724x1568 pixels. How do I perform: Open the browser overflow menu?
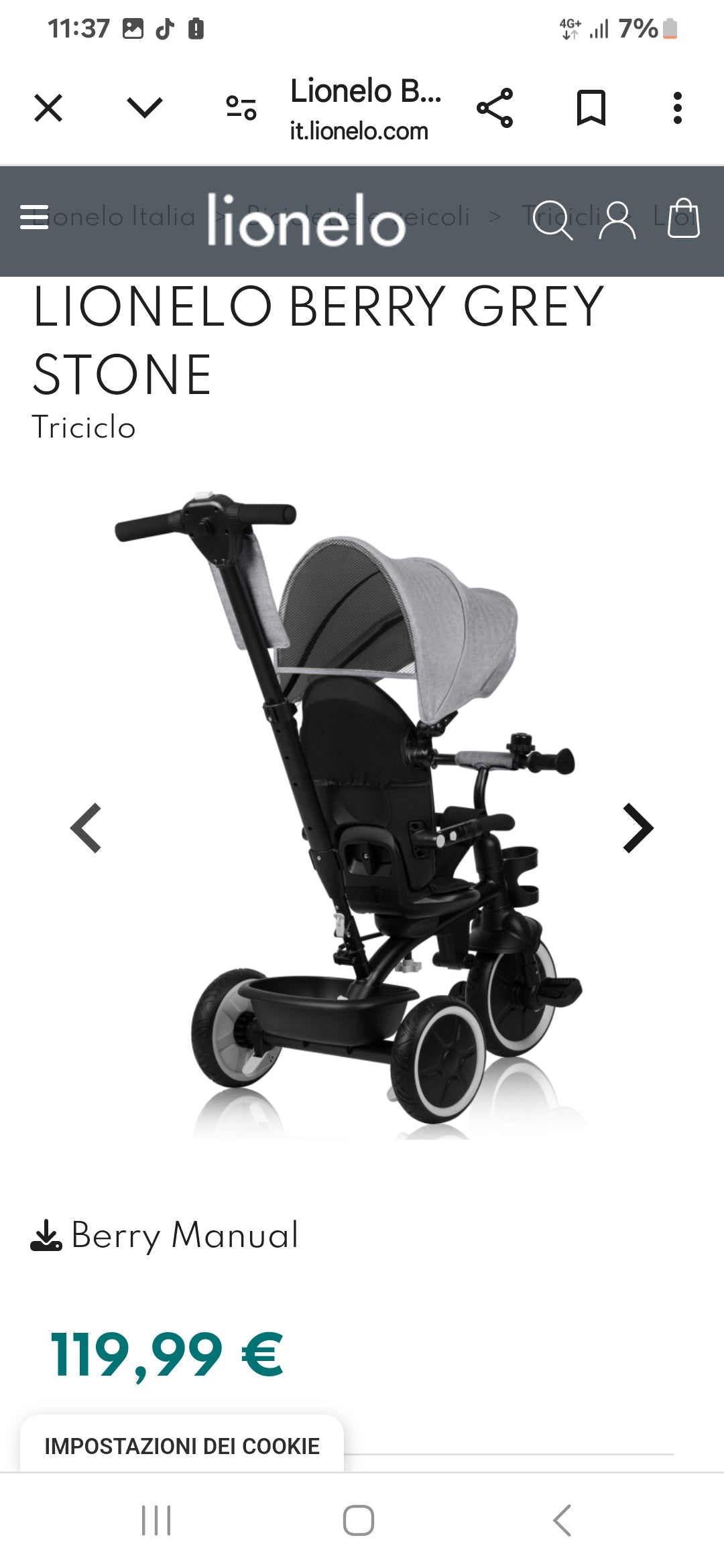pos(678,108)
